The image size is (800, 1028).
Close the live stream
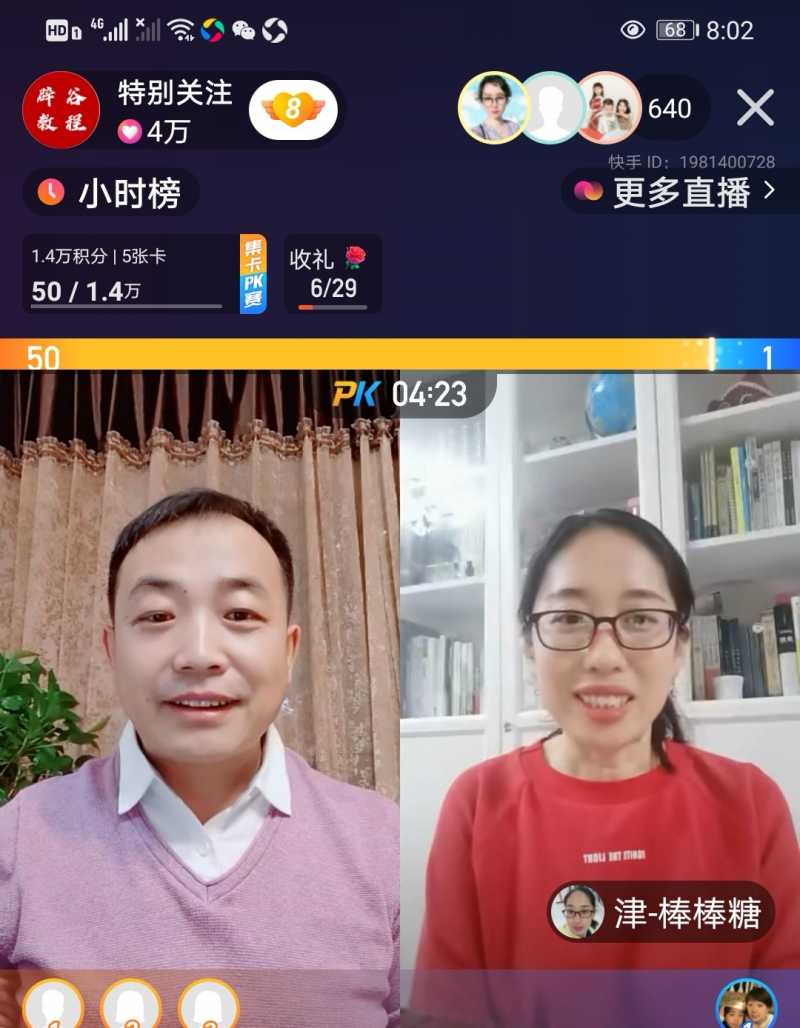coord(755,108)
